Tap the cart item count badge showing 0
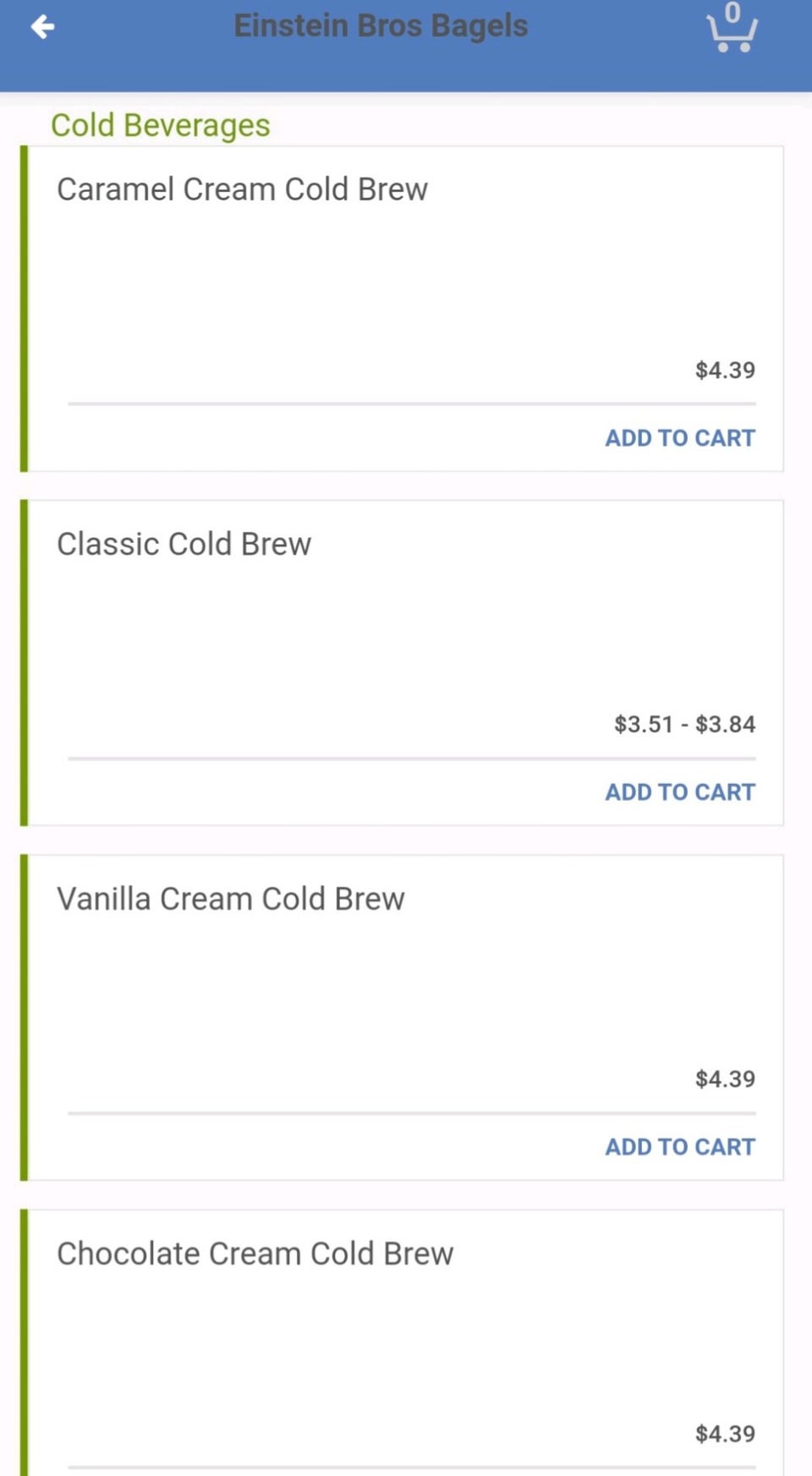This screenshot has height=1476, width=812. (x=732, y=12)
